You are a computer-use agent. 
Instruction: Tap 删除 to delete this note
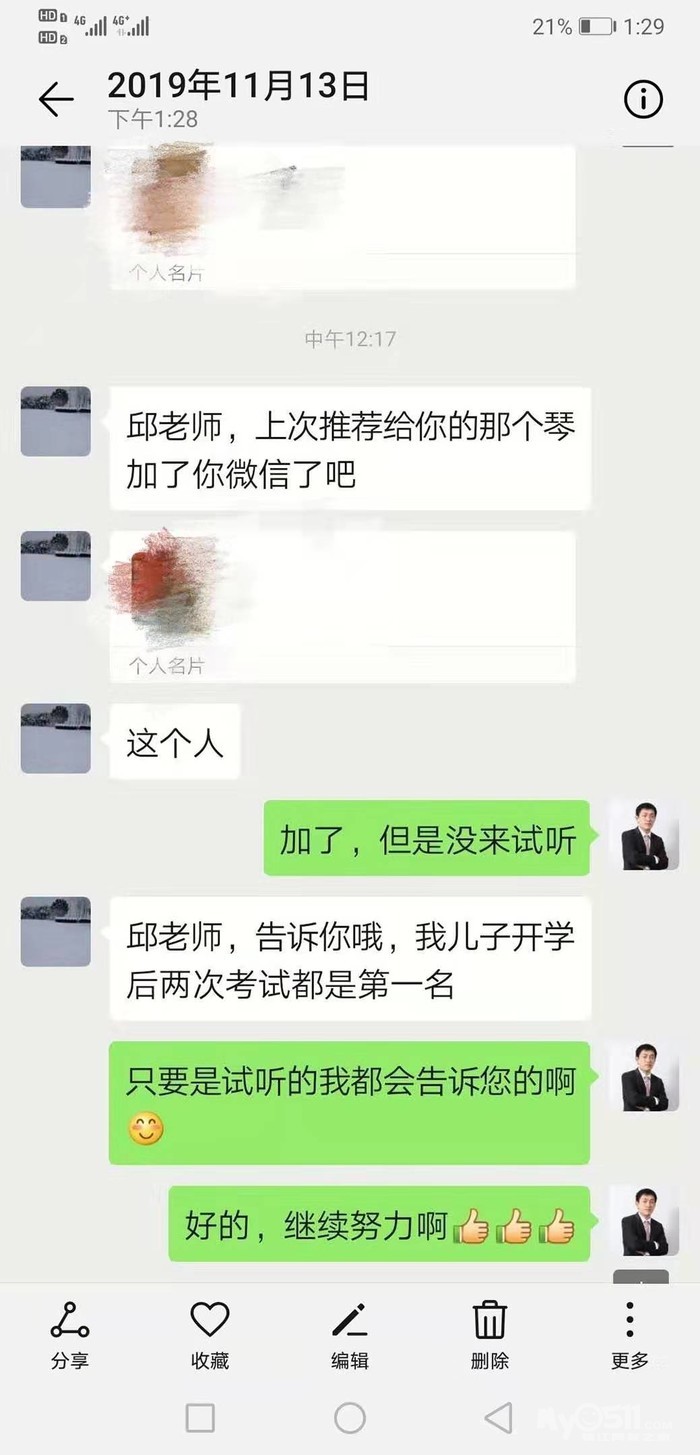(x=490, y=1334)
